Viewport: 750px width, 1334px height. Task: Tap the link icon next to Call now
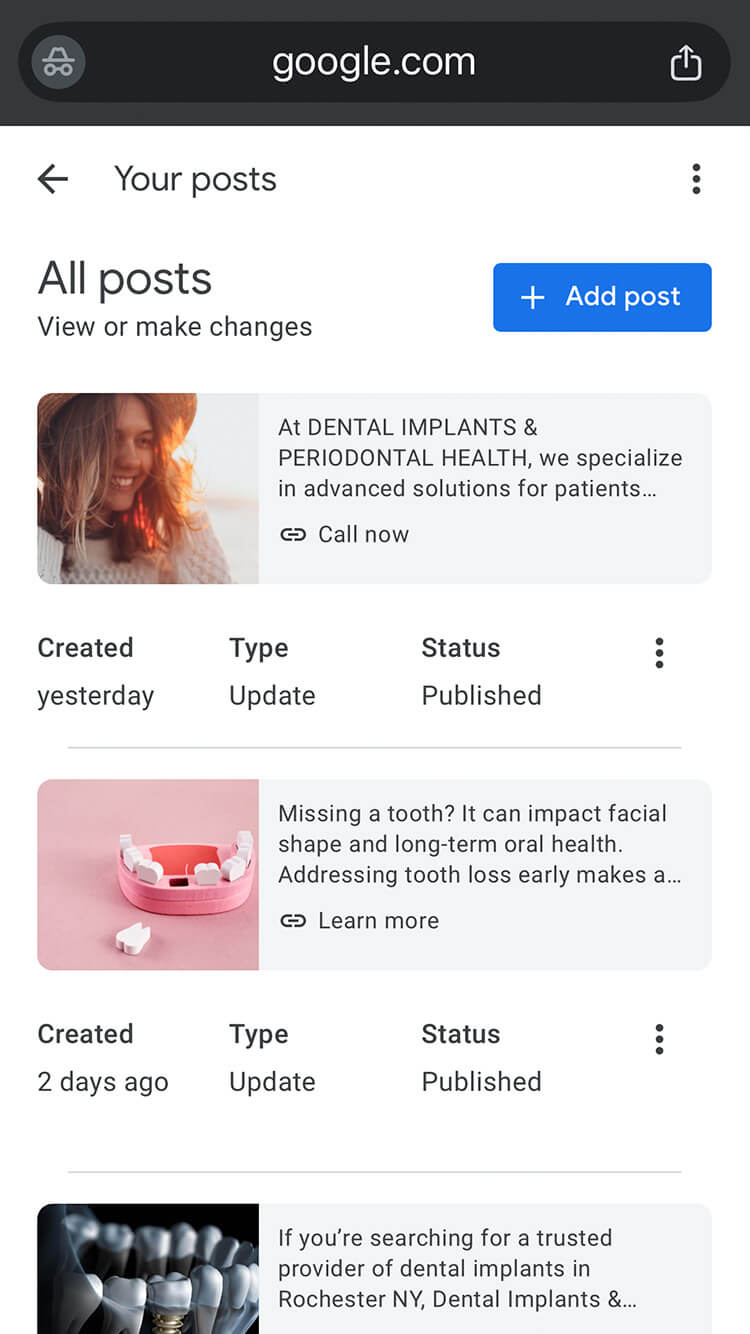[293, 534]
